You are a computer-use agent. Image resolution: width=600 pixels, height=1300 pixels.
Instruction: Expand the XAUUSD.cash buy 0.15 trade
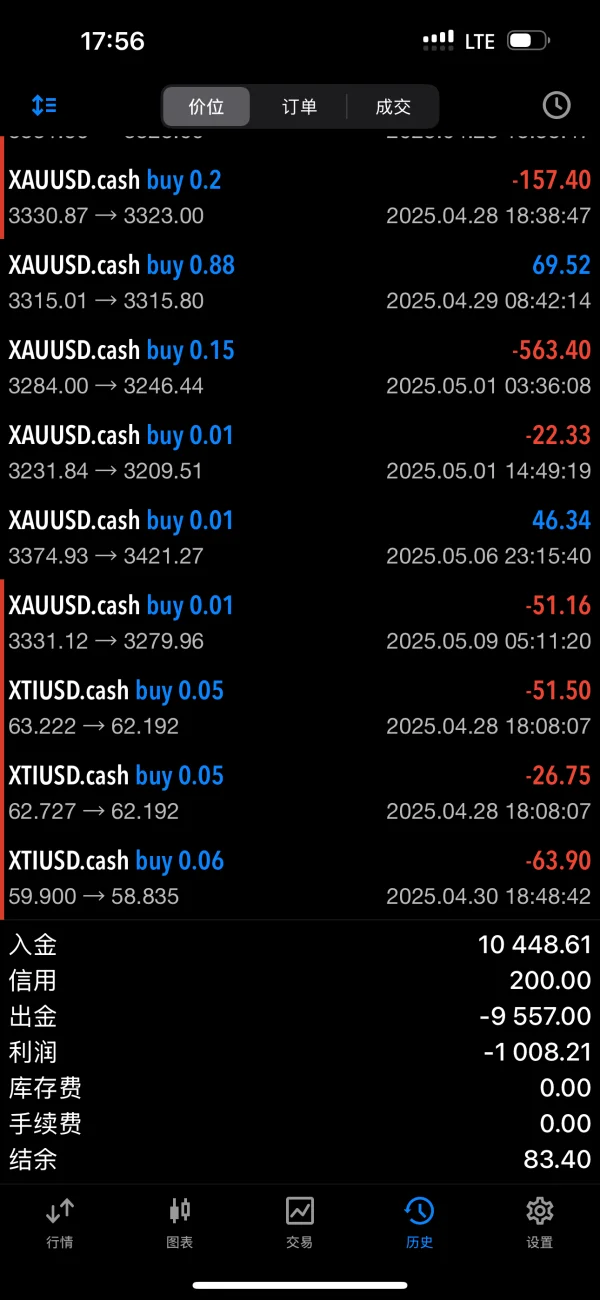[x=300, y=367]
